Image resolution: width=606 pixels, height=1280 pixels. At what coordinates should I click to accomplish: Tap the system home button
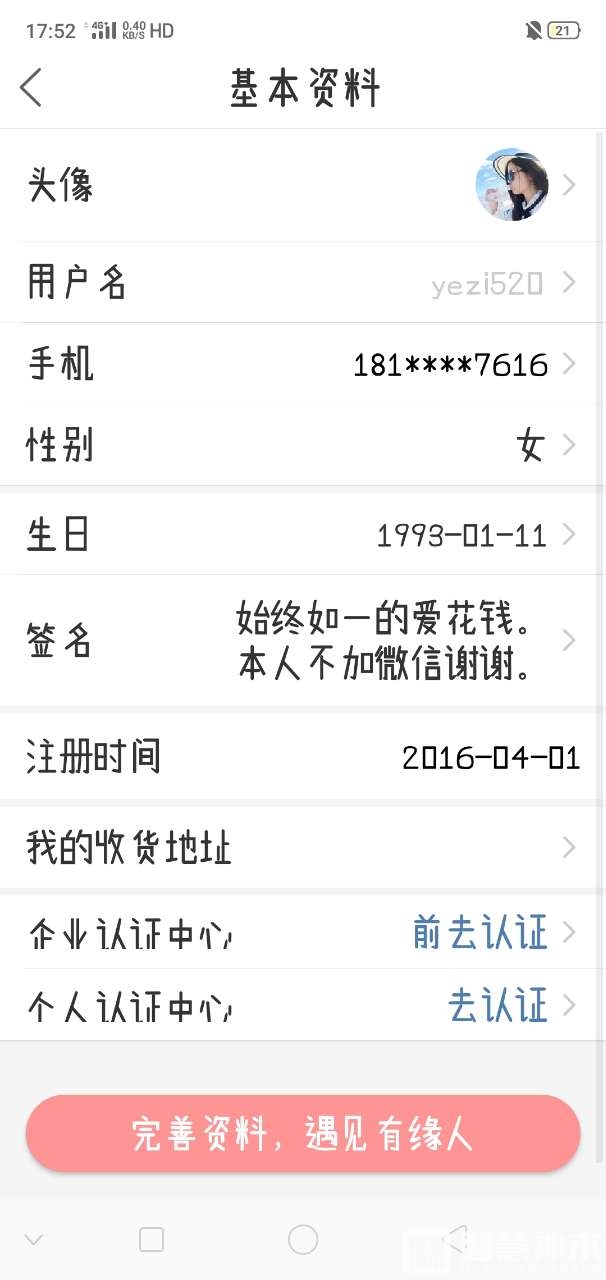tap(303, 1240)
